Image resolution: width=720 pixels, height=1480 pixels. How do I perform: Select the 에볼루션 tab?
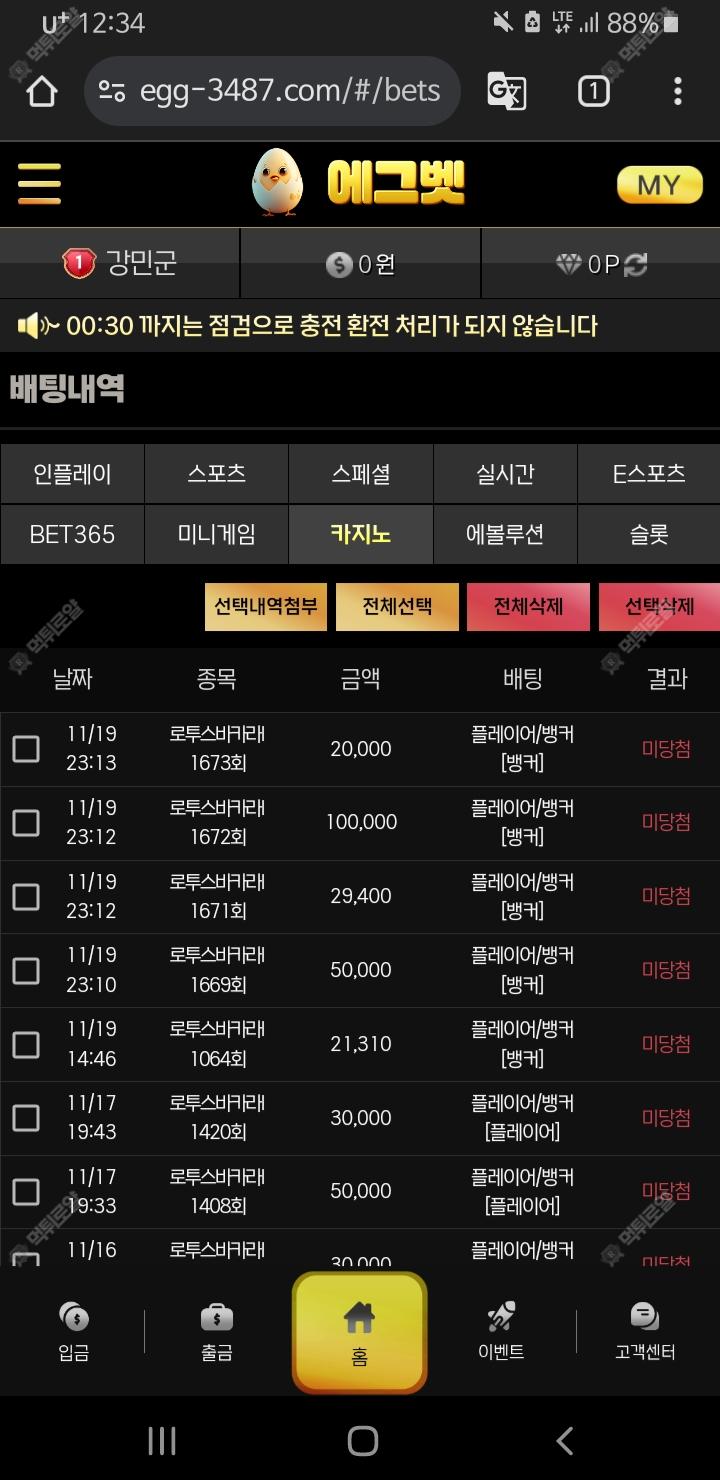coord(505,534)
